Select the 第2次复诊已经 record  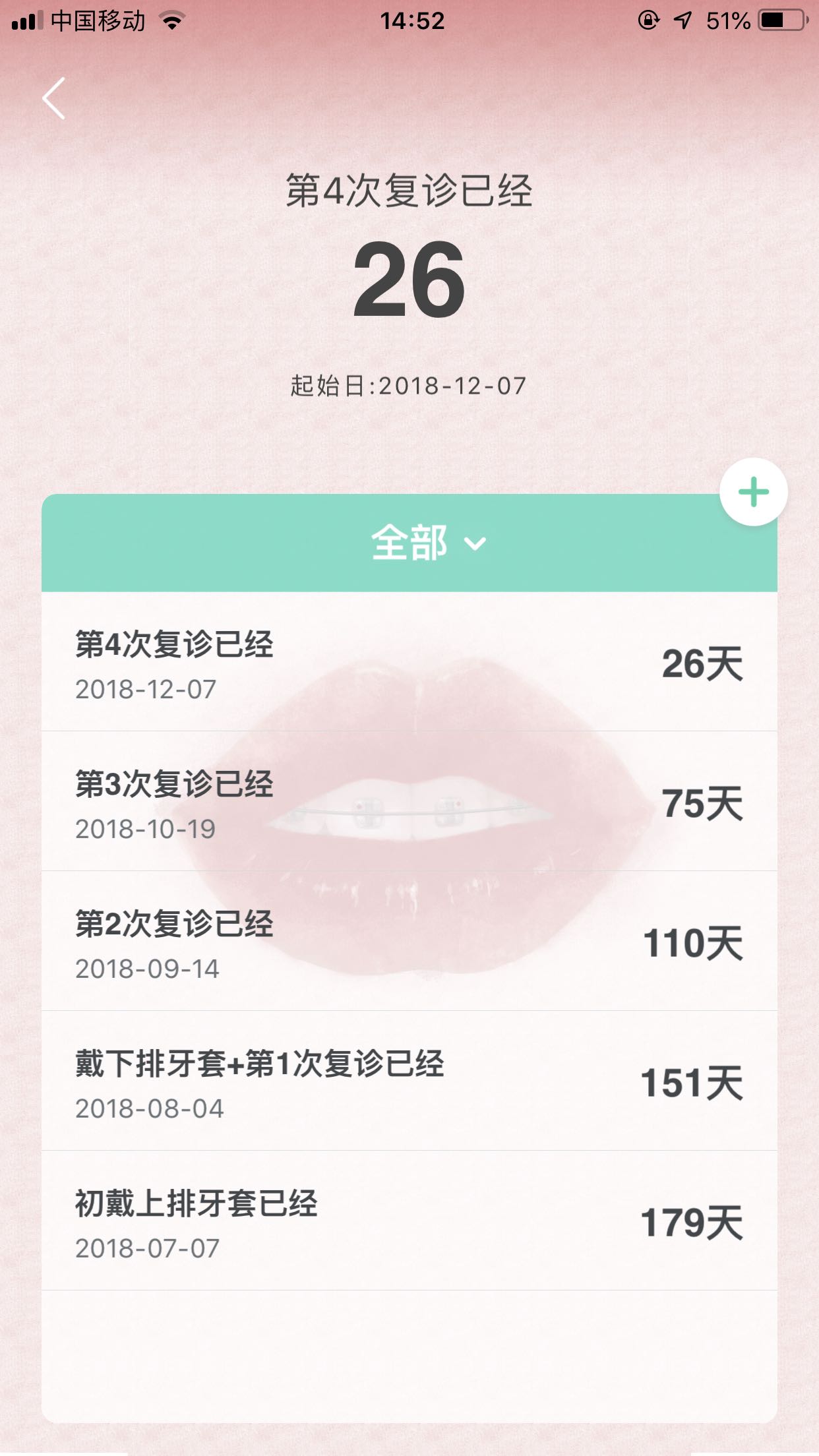(x=409, y=941)
